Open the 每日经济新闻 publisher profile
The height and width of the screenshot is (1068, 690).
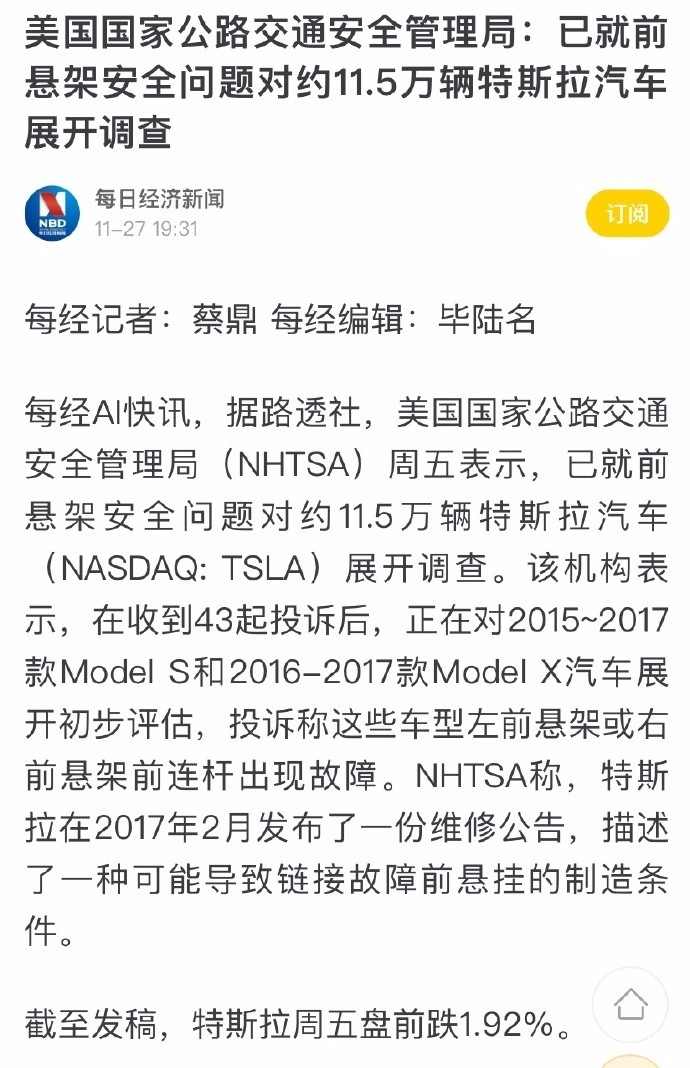(159, 199)
